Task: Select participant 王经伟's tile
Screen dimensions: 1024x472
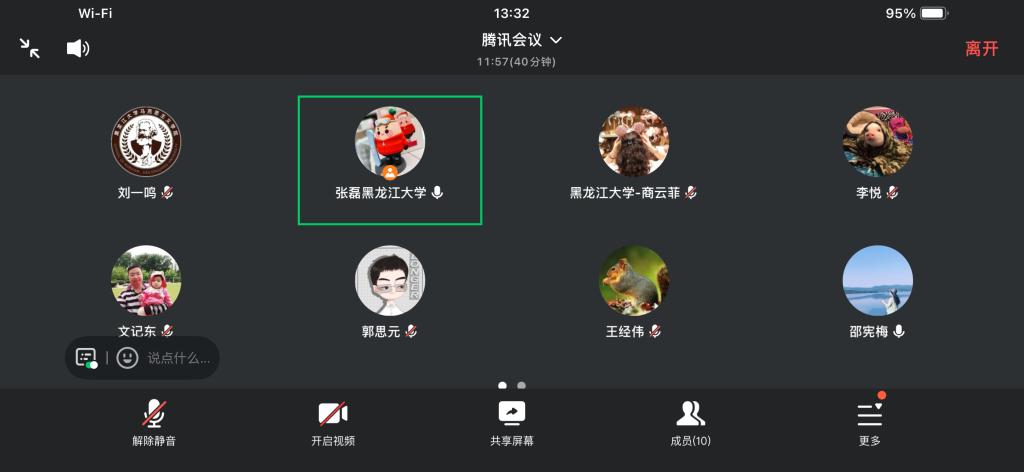Action: pyautogui.click(x=633, y=290)
